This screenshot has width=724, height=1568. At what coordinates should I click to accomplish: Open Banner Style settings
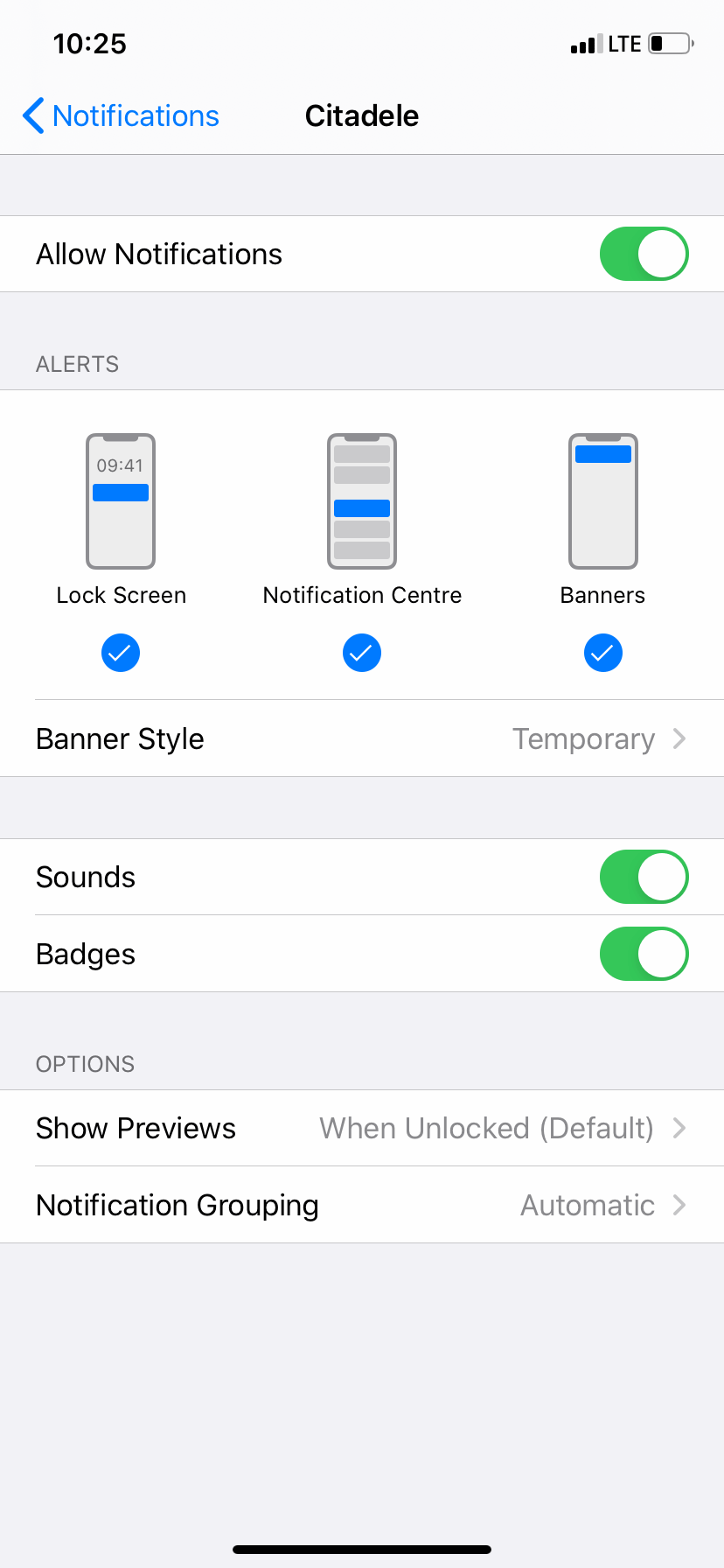click(362, 738)
